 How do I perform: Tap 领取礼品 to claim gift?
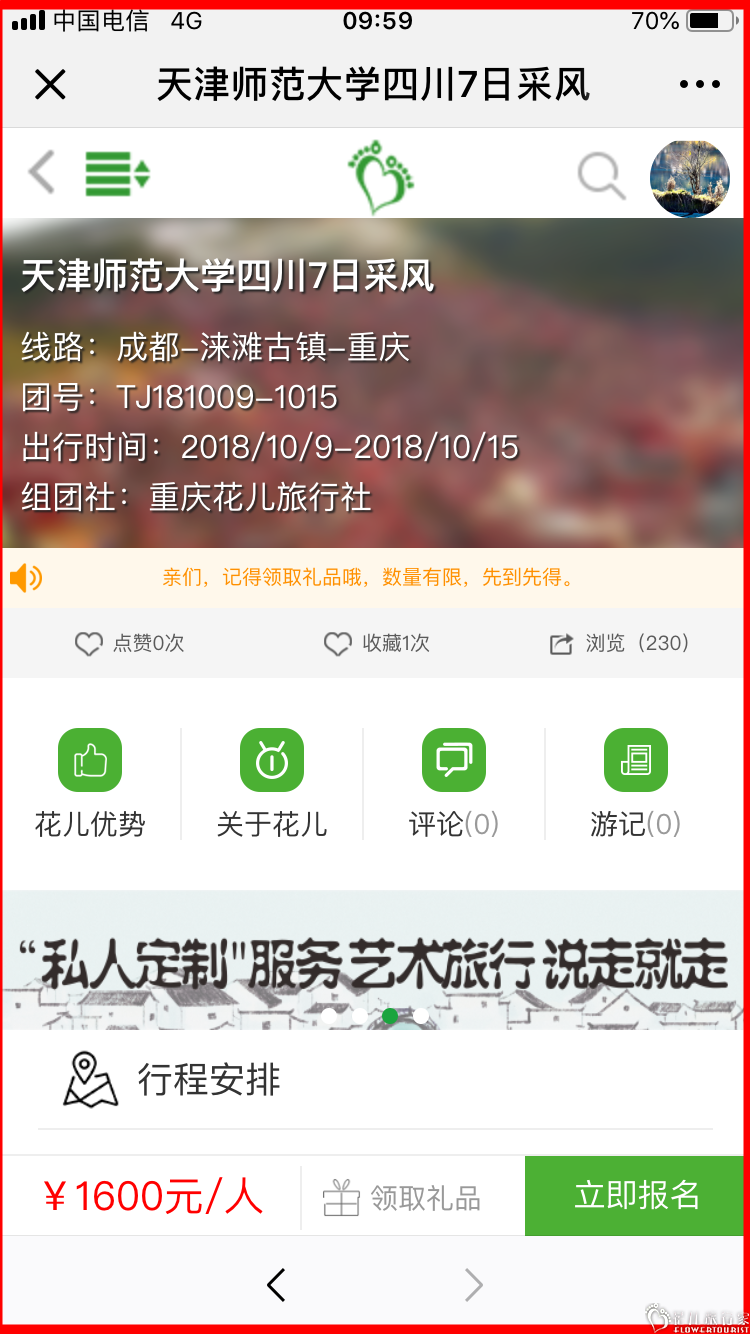403,1197
